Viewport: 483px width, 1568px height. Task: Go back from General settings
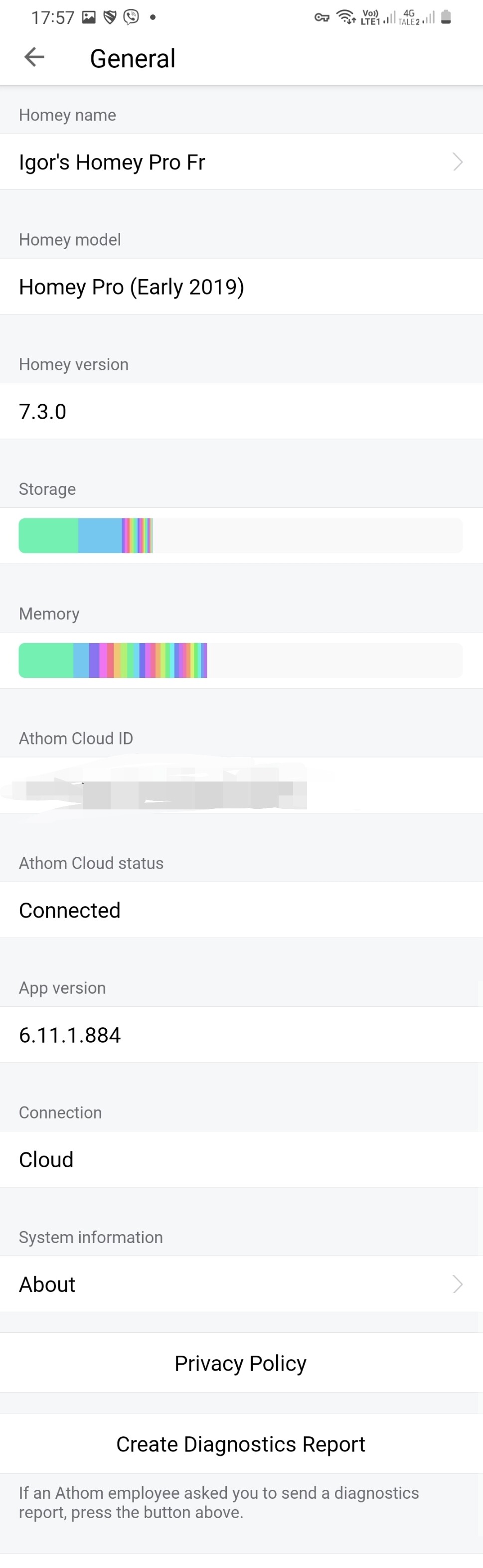coord(34,57)
